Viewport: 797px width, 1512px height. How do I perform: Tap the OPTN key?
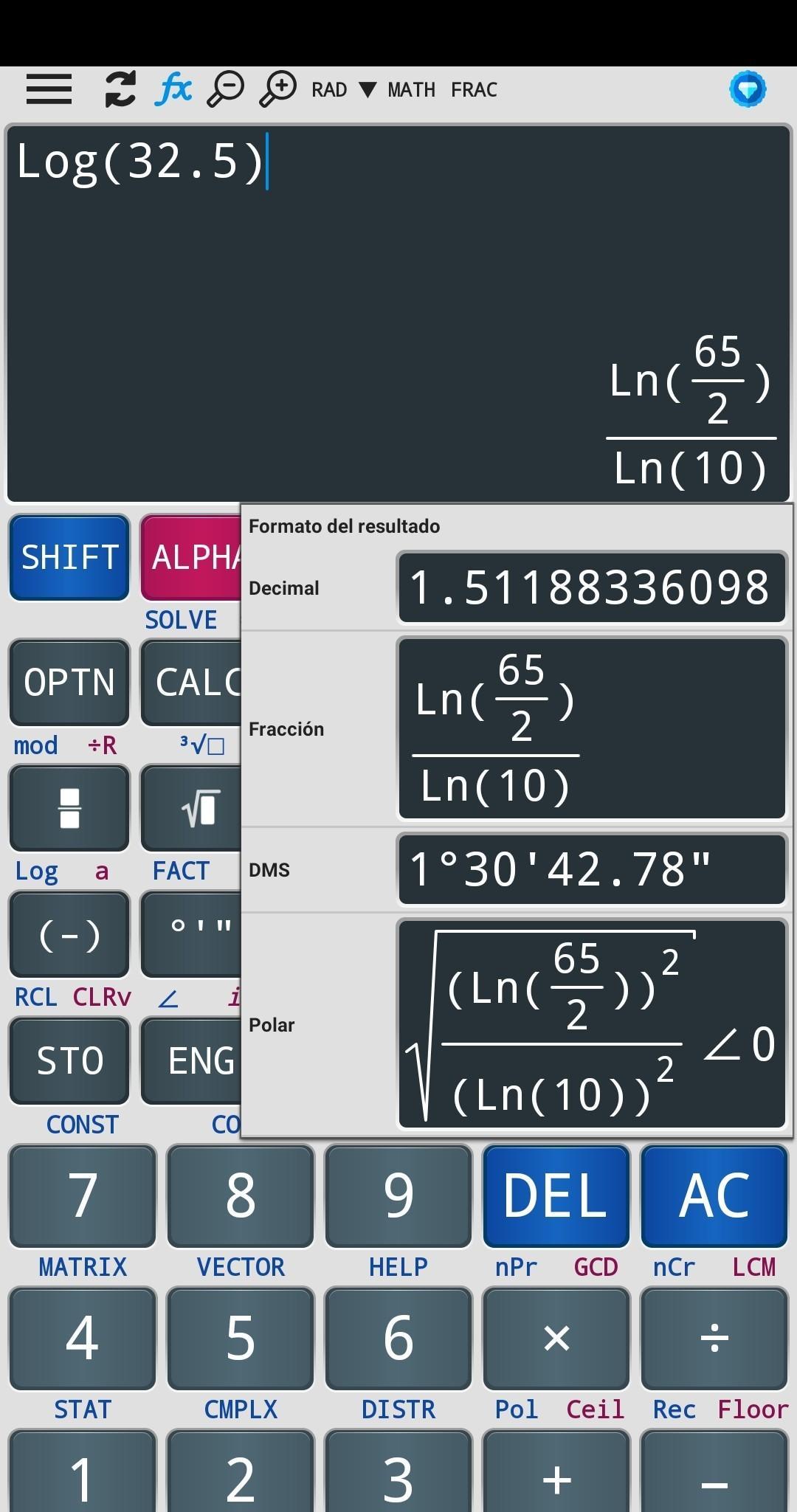coord(69,683)
